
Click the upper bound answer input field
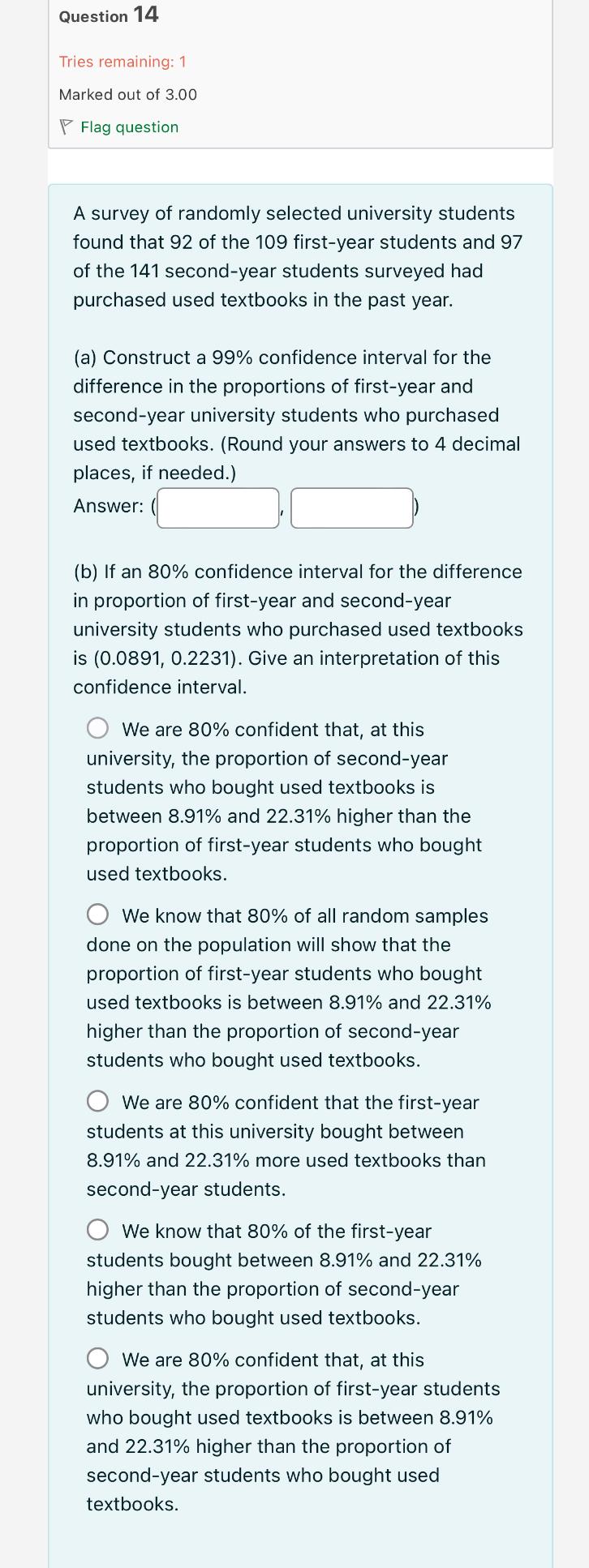351,507
